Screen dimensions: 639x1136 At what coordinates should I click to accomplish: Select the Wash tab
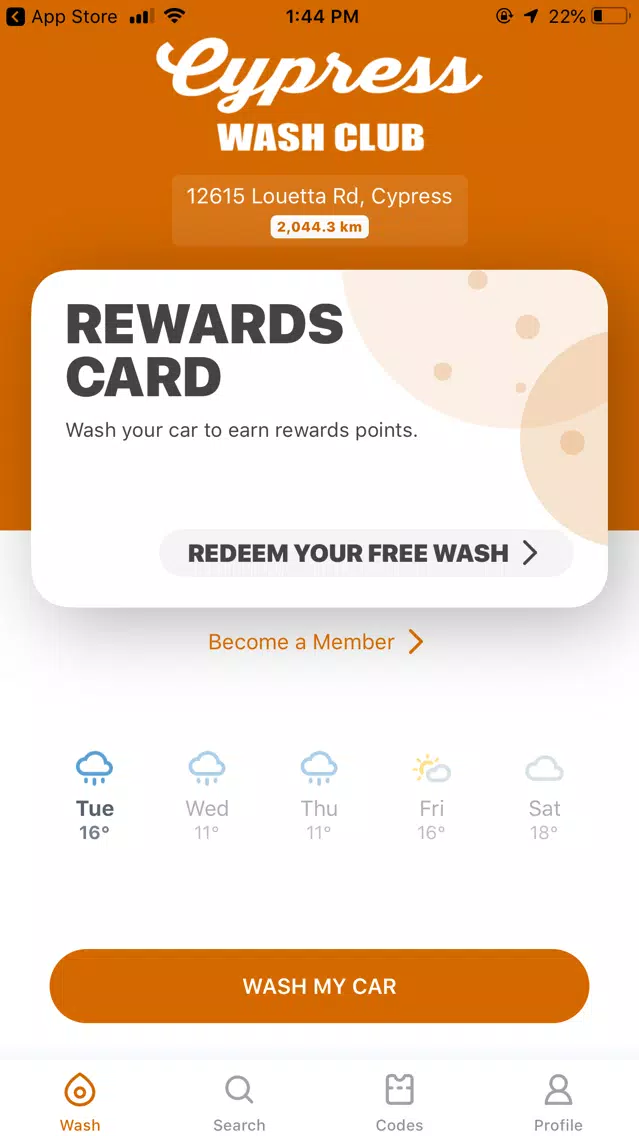tap(80, 1102)
